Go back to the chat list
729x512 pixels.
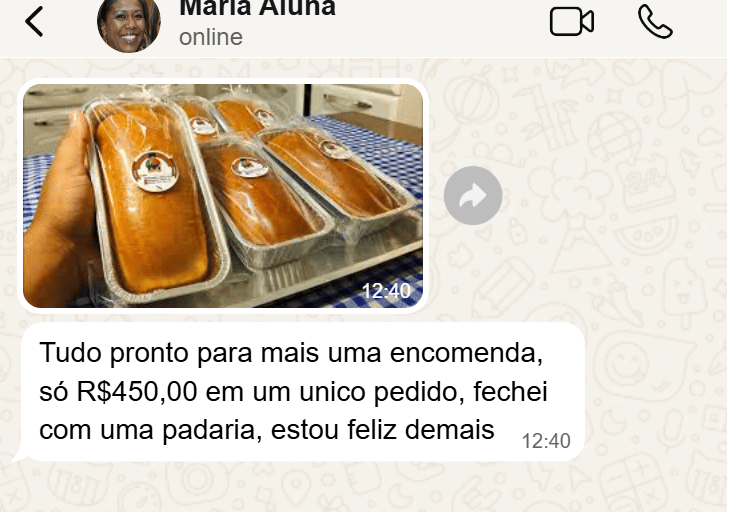click(34, 21)
